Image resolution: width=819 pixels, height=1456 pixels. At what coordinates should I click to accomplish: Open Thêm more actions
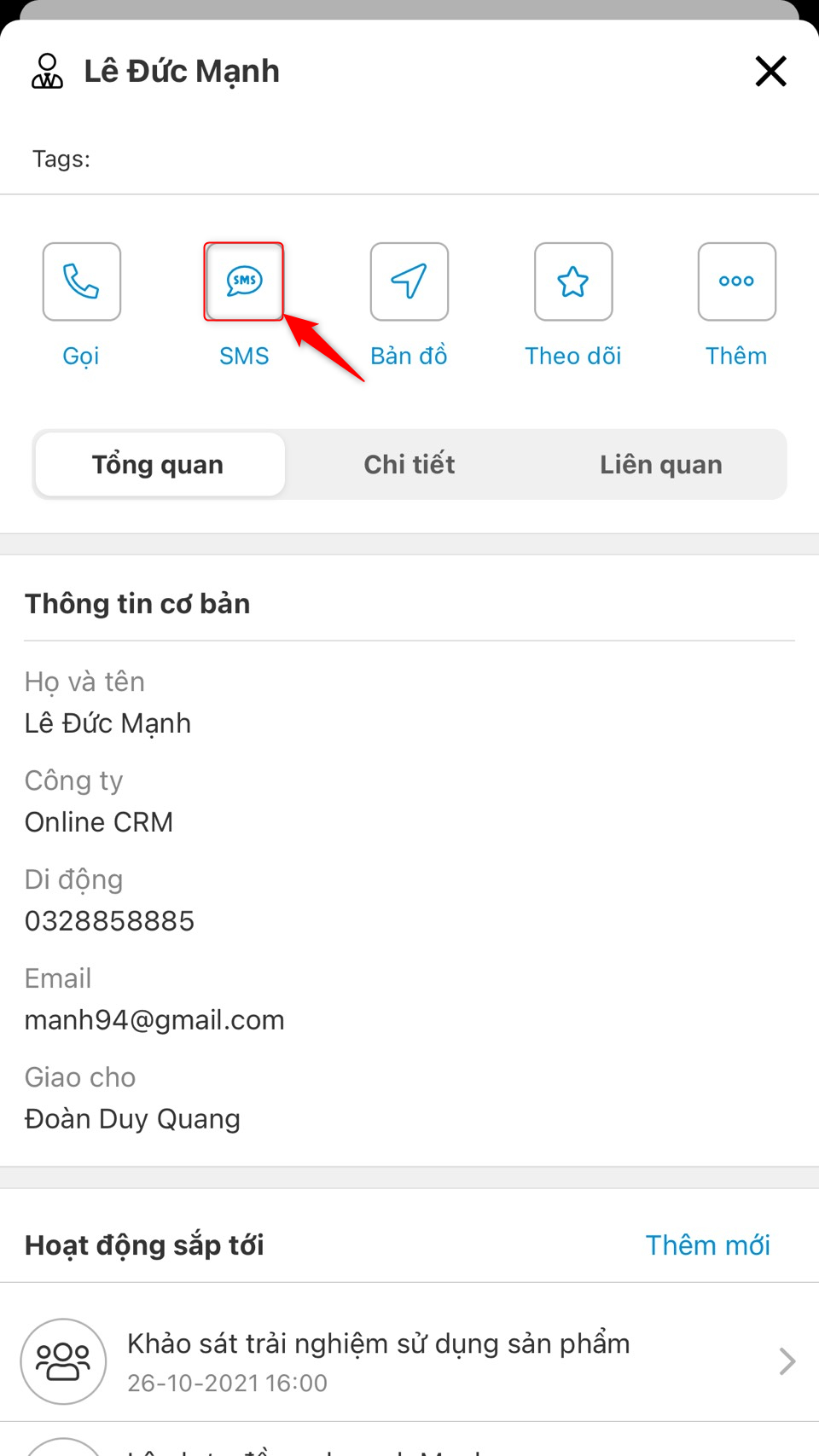pyautogui.click(x=736, y=282)
